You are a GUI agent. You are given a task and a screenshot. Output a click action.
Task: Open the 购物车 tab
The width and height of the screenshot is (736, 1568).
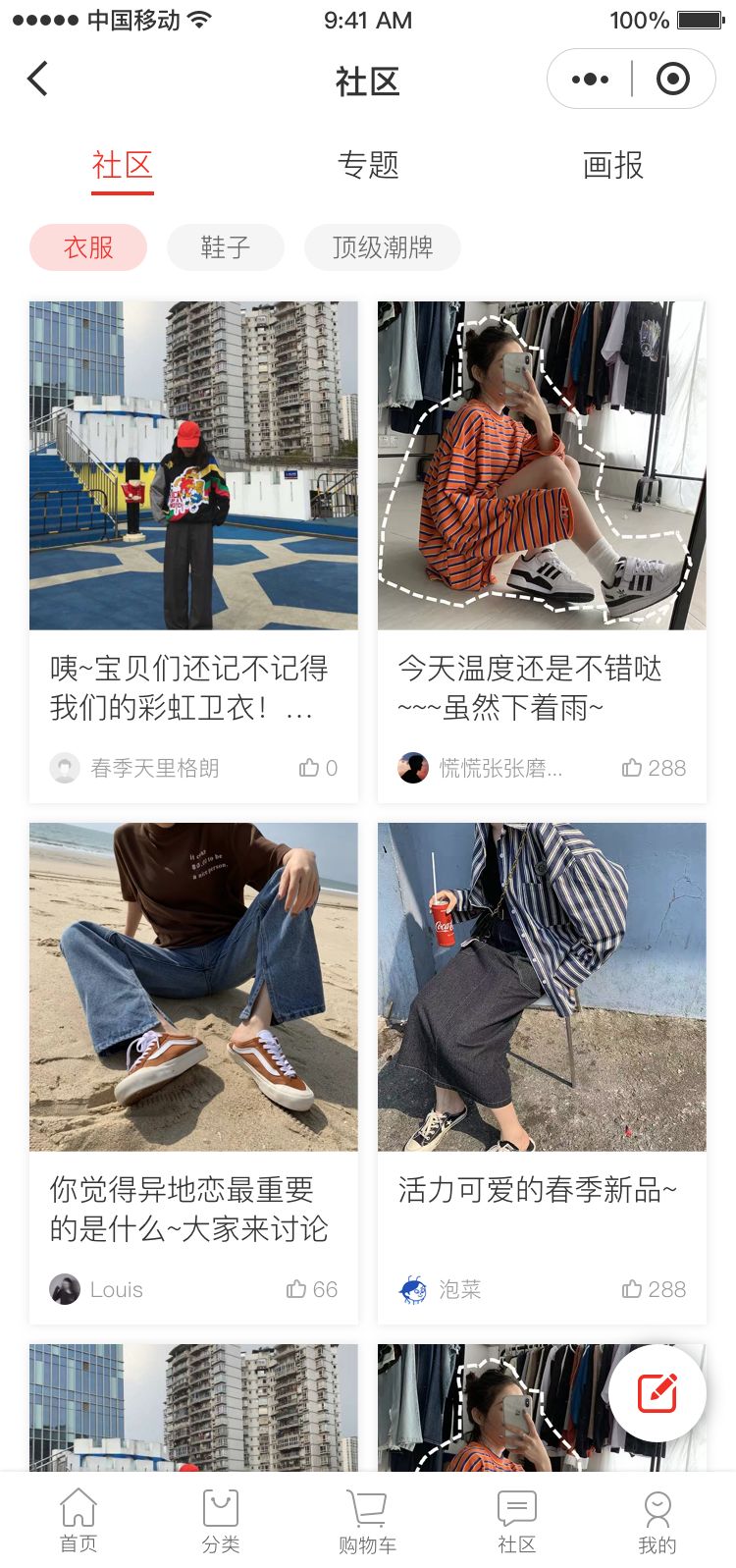(x=367, y=1520)
